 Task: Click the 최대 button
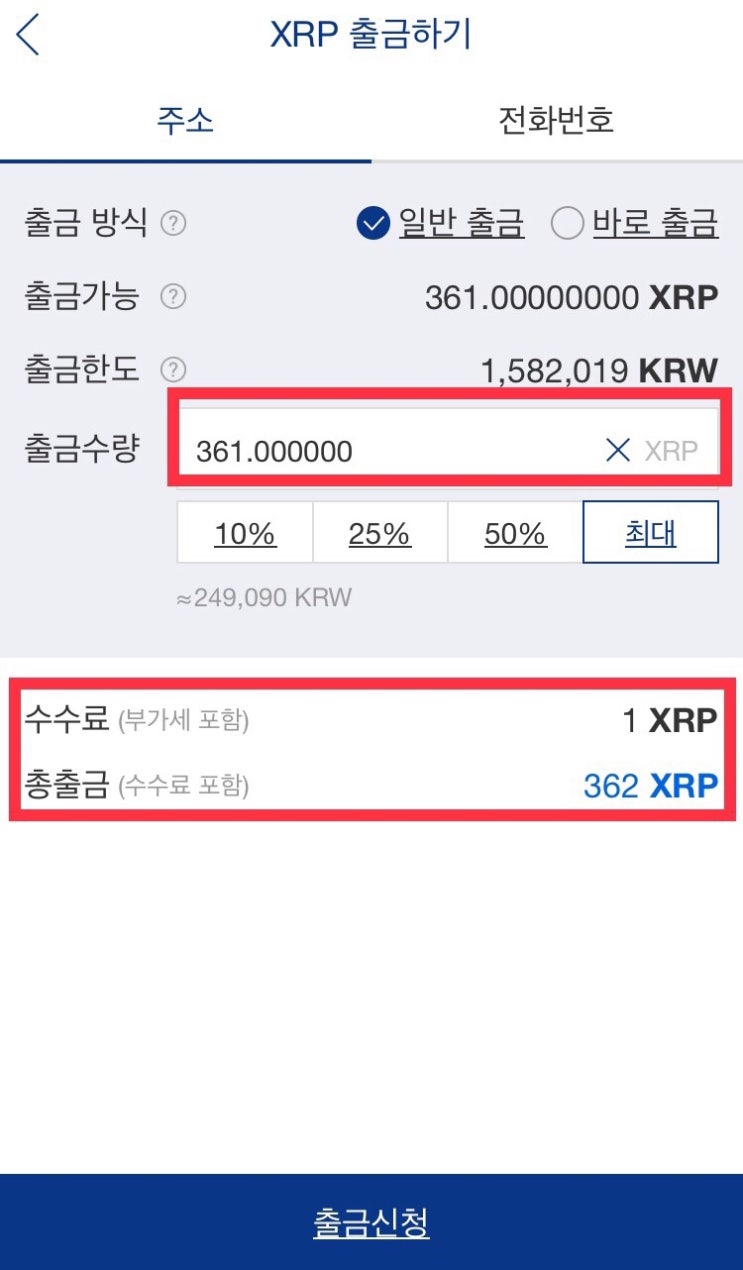click(650, 532)
